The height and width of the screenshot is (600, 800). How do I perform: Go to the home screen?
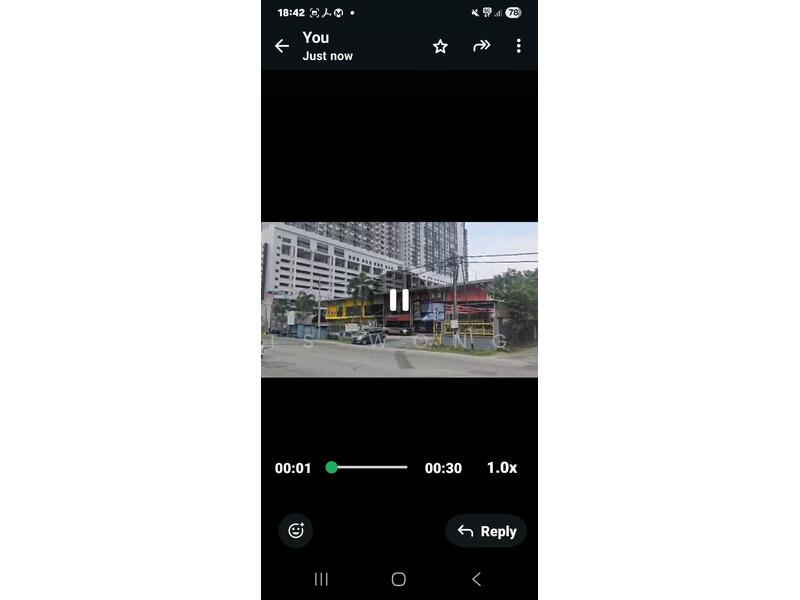398,579
